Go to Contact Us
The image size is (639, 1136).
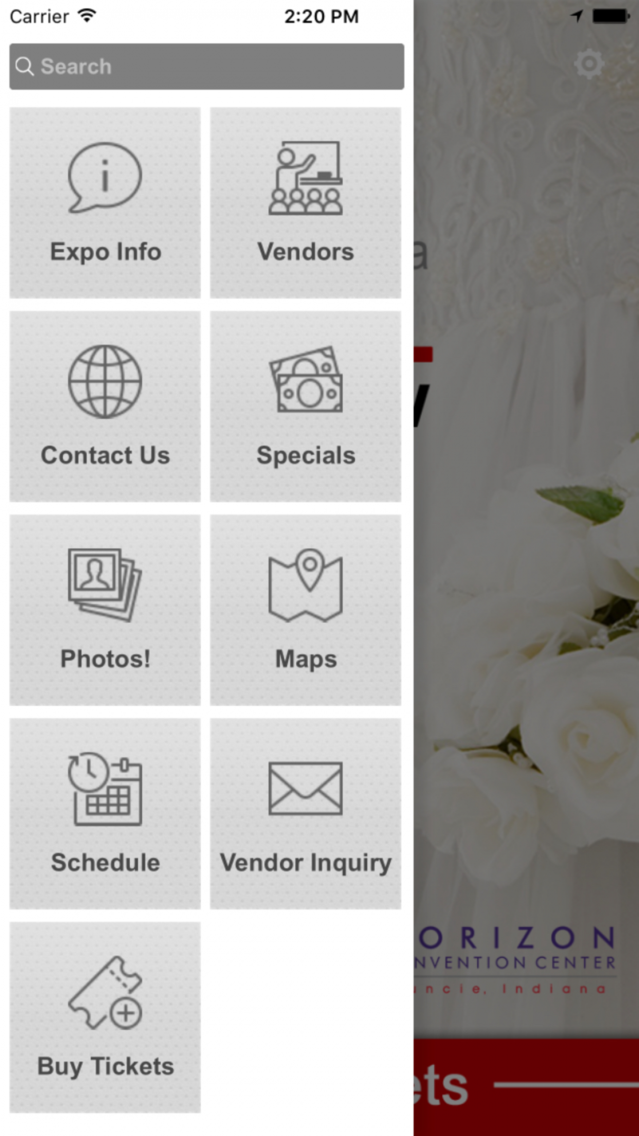click(x=105, y=406)
